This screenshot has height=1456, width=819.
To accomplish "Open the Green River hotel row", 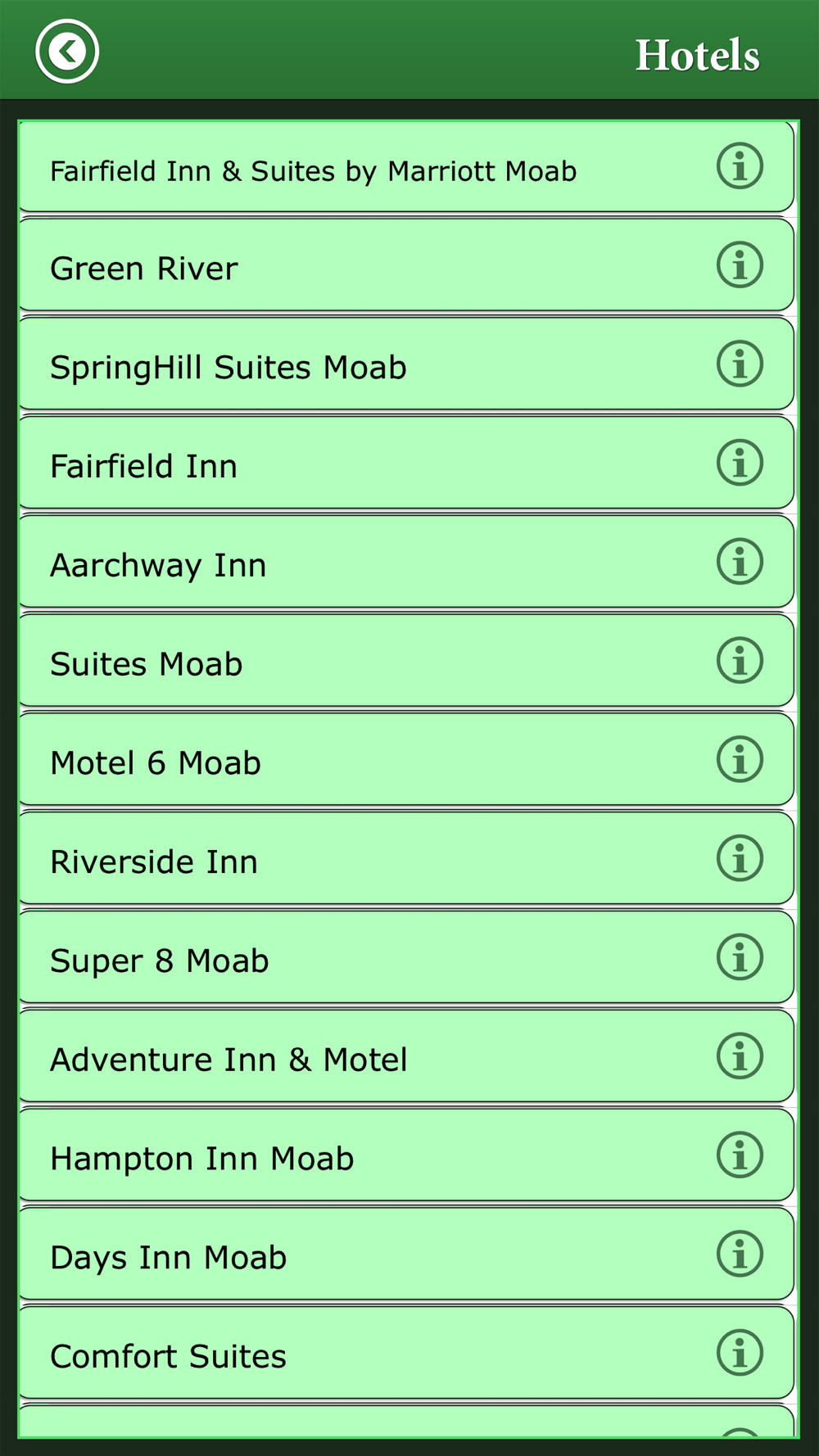I will point(406,265).
